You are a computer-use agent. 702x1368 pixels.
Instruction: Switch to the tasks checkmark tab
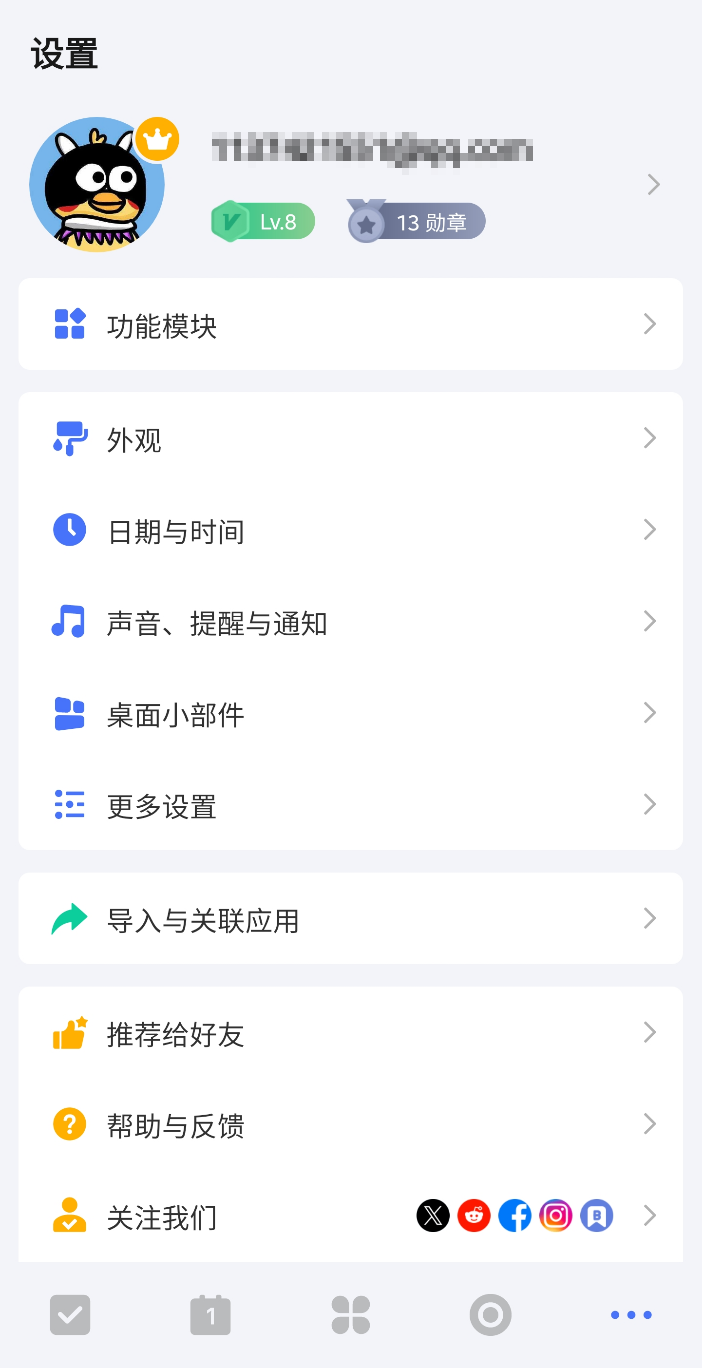[70, 1315]
